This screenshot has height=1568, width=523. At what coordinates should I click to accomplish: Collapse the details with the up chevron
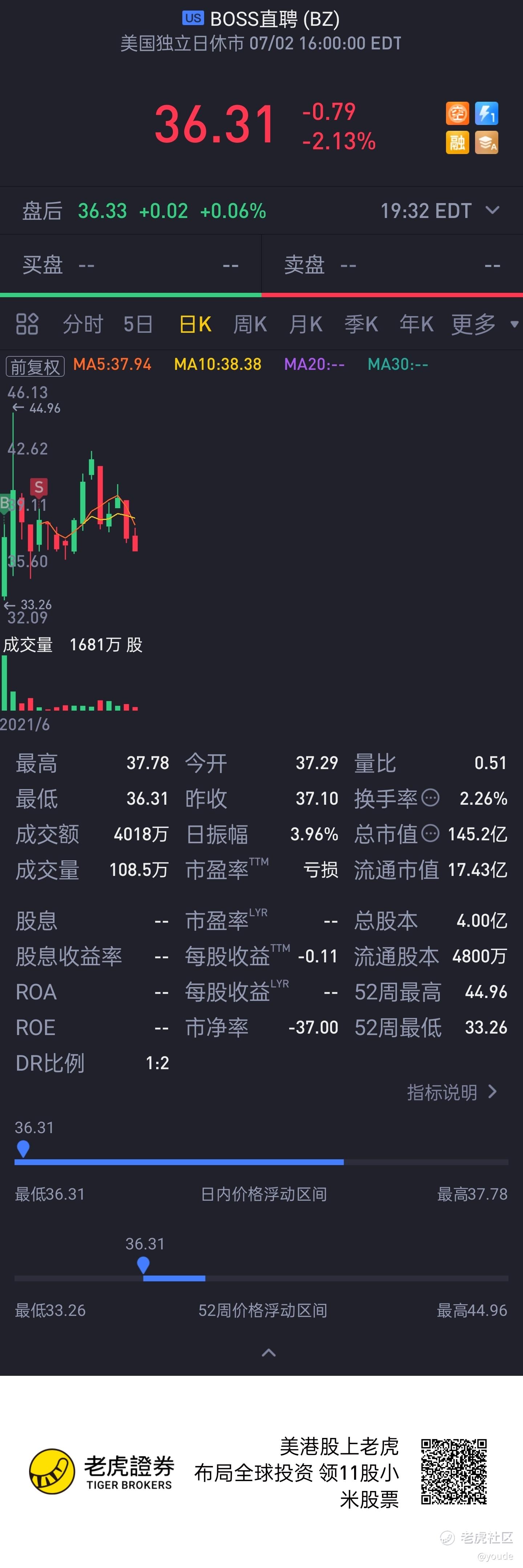pyautogui.click(x=268, y=1353)
